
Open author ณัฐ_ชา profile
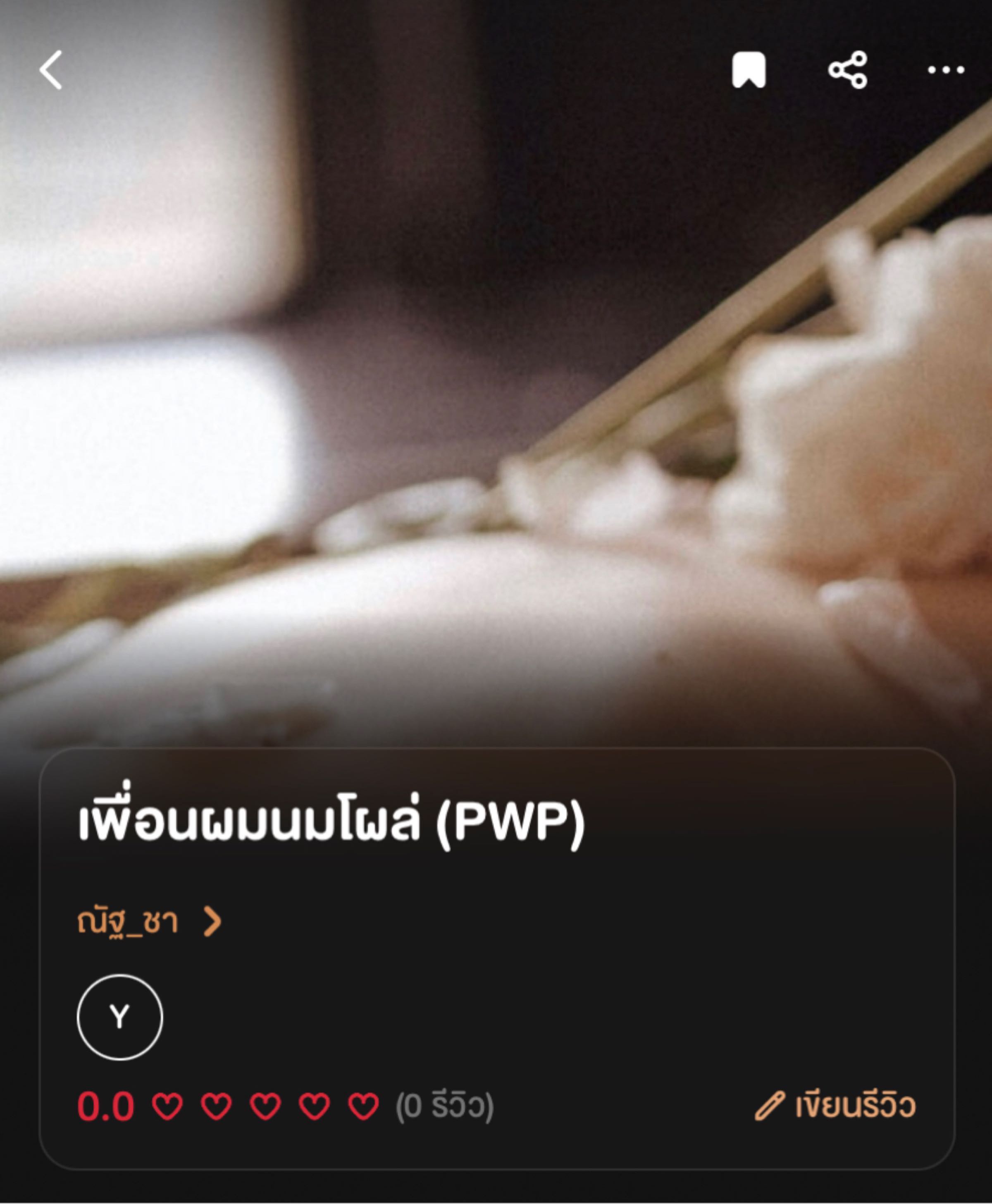[x=148, y=922]
